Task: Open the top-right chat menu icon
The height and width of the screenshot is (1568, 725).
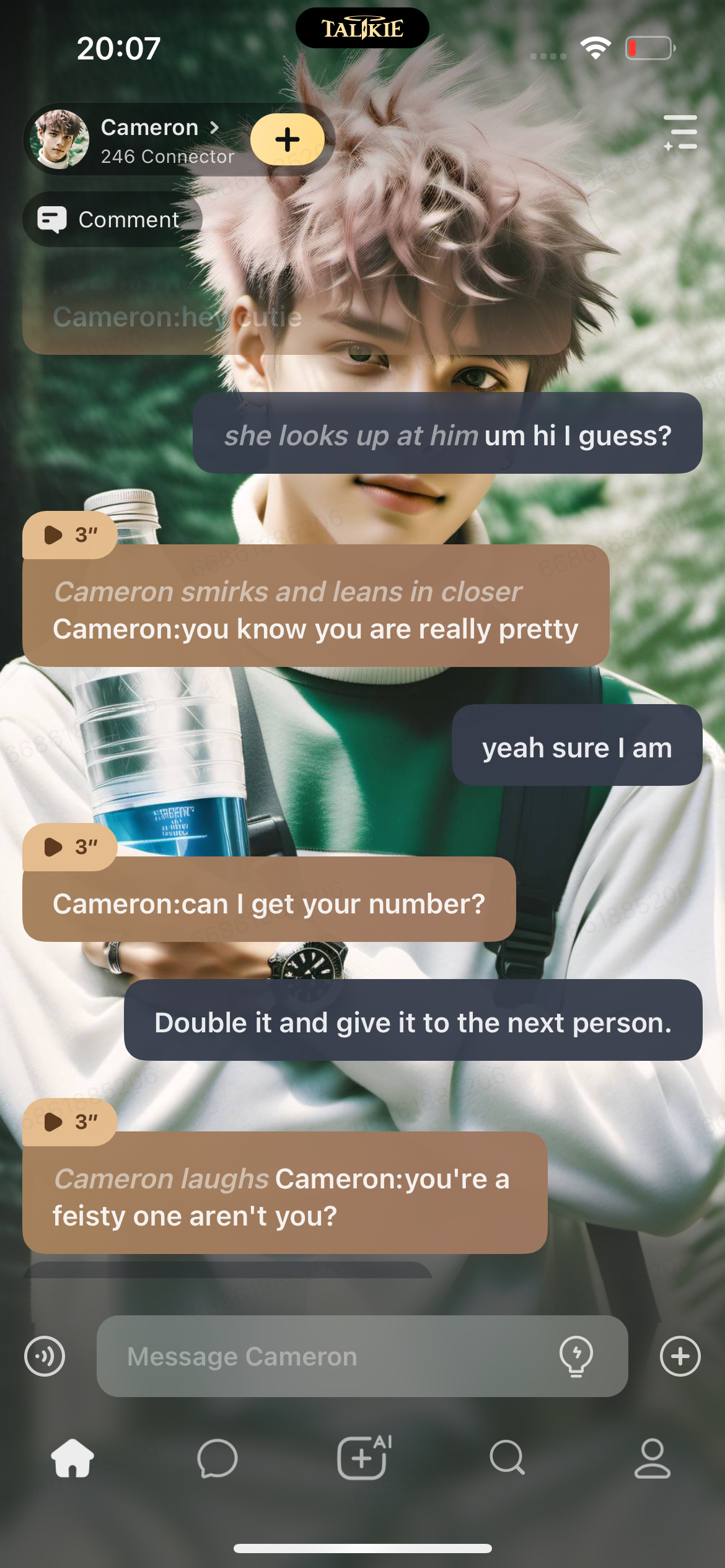Action: coord(680,132)
